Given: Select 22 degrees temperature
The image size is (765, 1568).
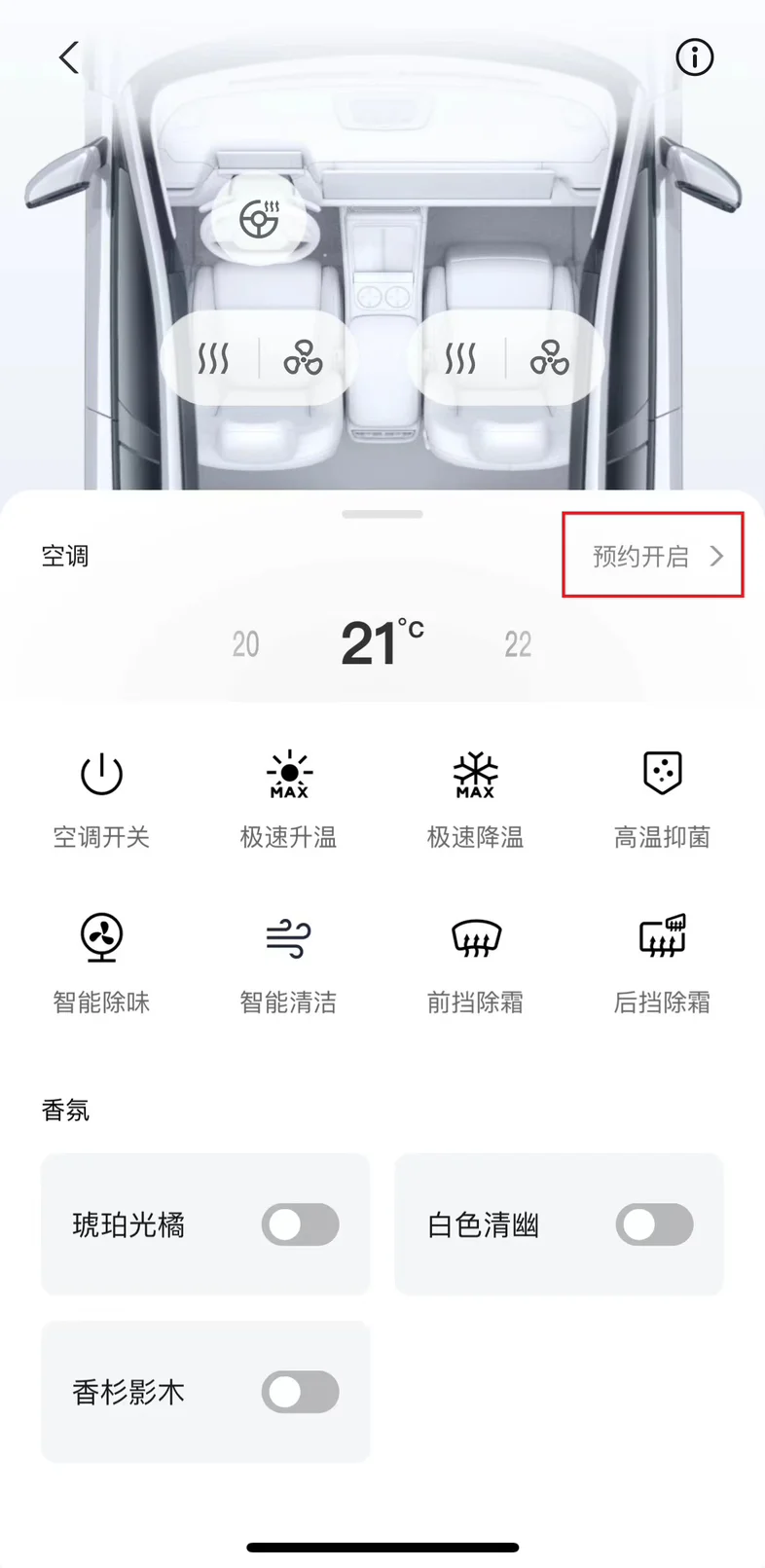Looking at the screenshot, I should pyautogui.click(x=518, y=644).
